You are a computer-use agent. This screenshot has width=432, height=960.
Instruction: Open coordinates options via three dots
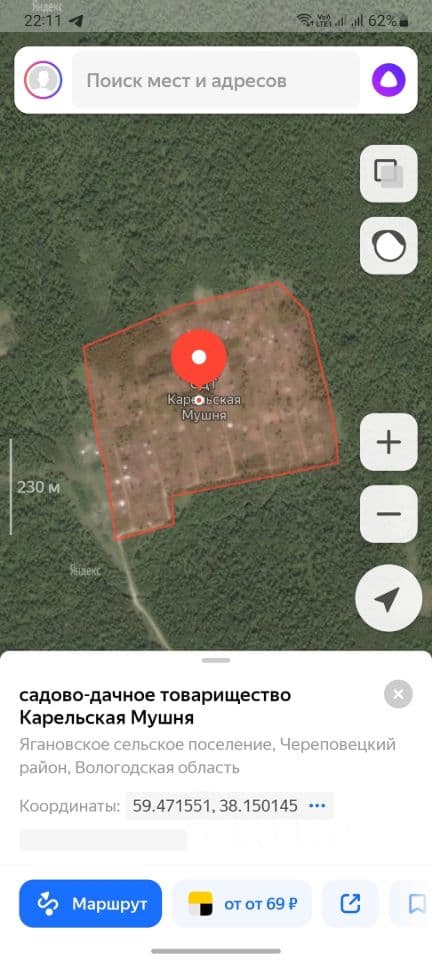317,806
